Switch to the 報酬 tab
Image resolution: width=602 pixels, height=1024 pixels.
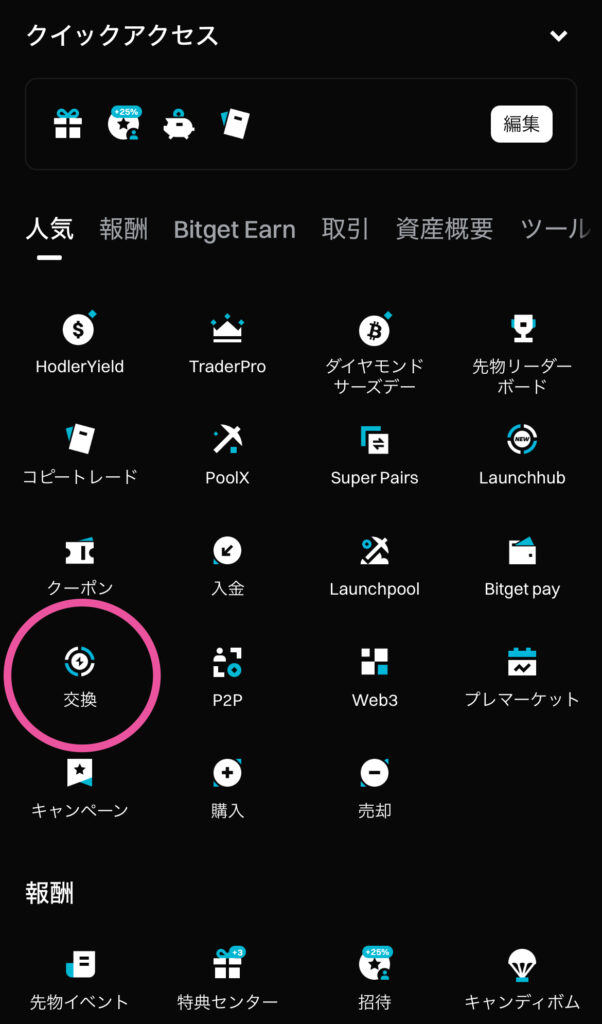click(x=123, y=229)
